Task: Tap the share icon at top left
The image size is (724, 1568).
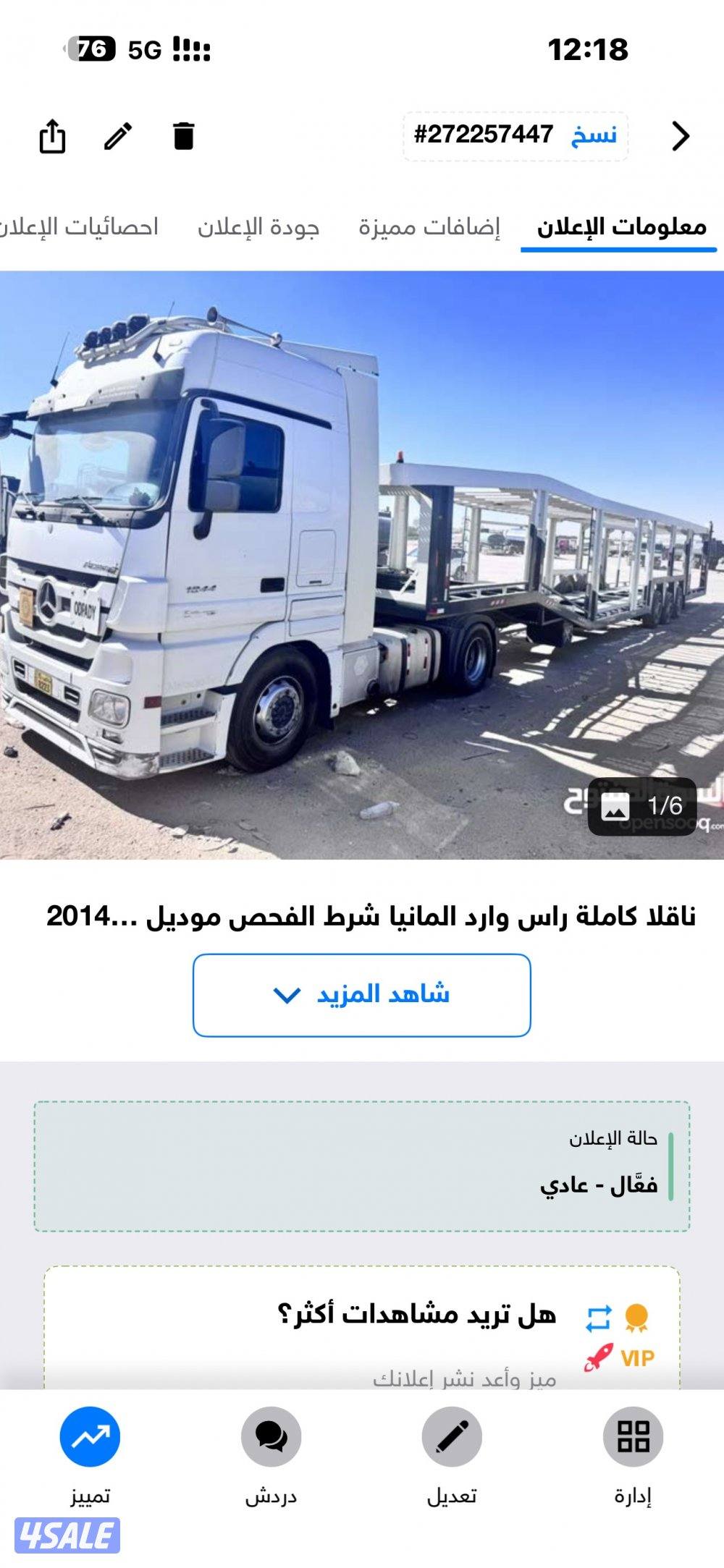Action: [x=51, y=135]
